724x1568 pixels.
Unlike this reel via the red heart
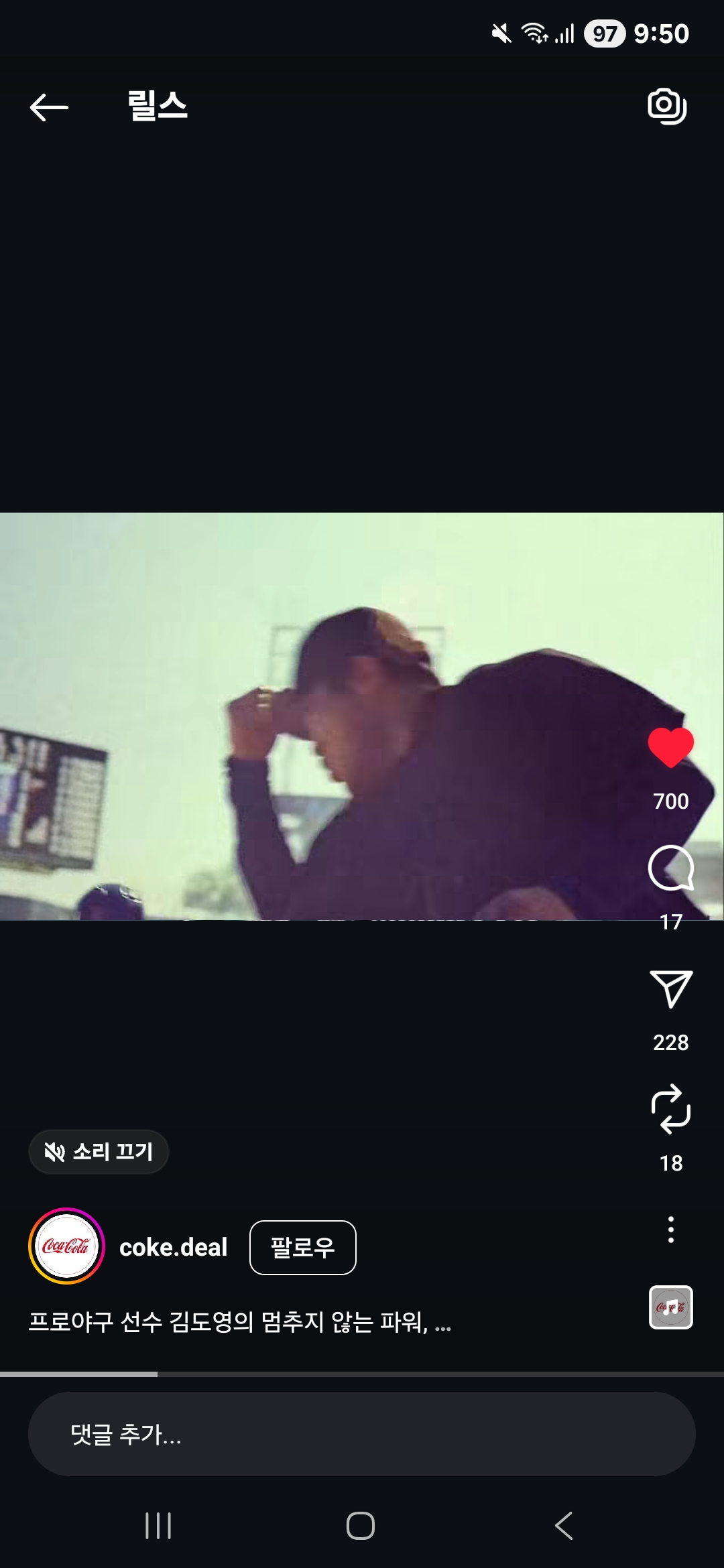[670, 747]
